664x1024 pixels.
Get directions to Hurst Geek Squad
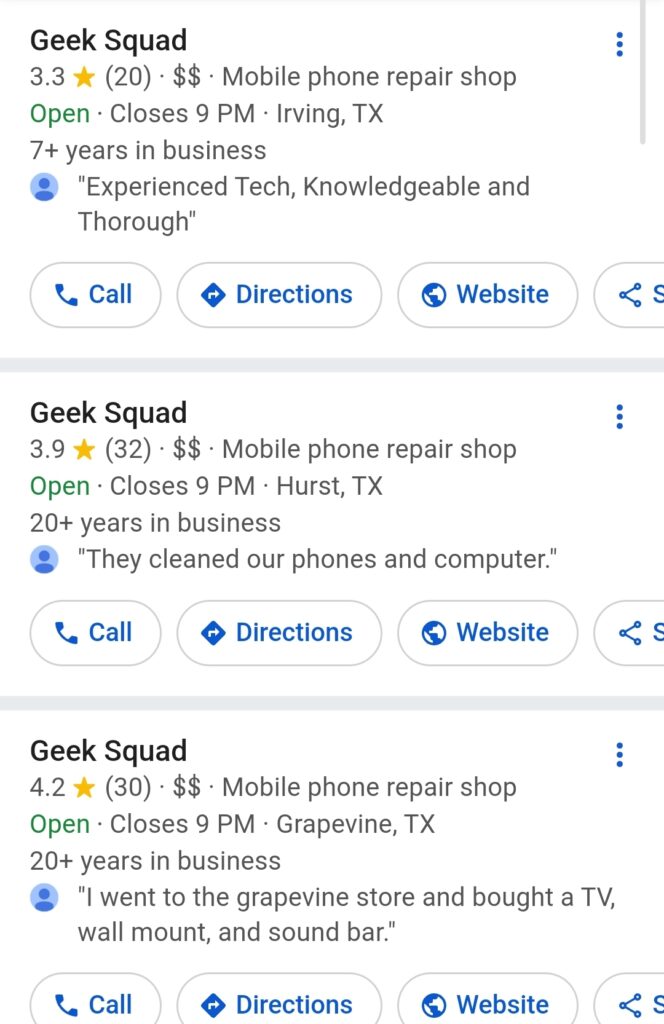point(279,633)
